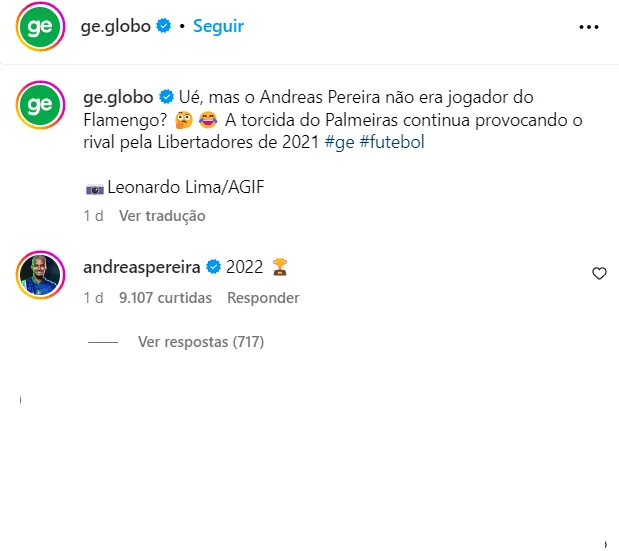The width and height of the screenshot is (619, 551).
Task: Open andreaspereira's profile username
Action: click(141, 267)
